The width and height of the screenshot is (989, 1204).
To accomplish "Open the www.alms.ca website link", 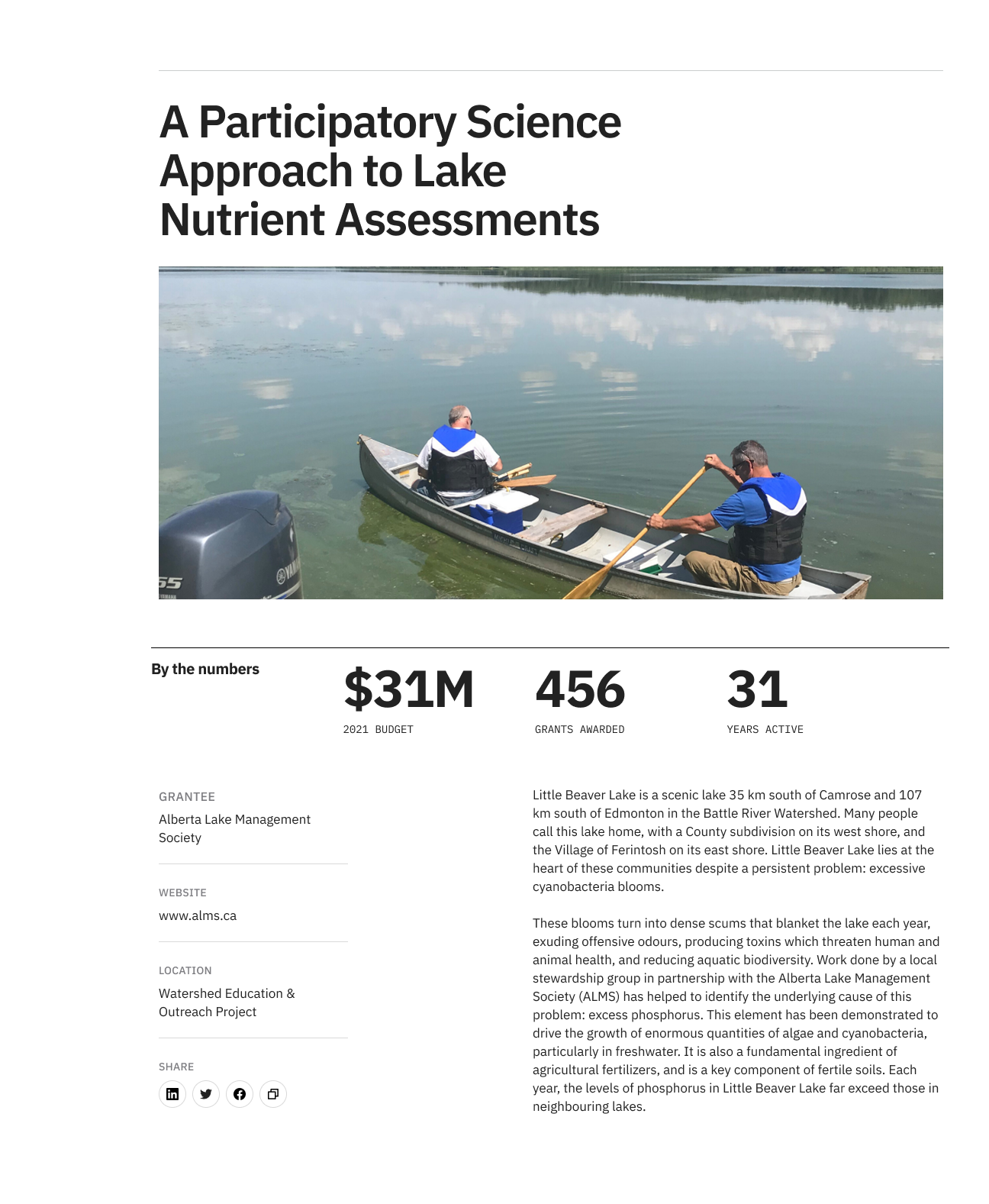I will [198, 915].
